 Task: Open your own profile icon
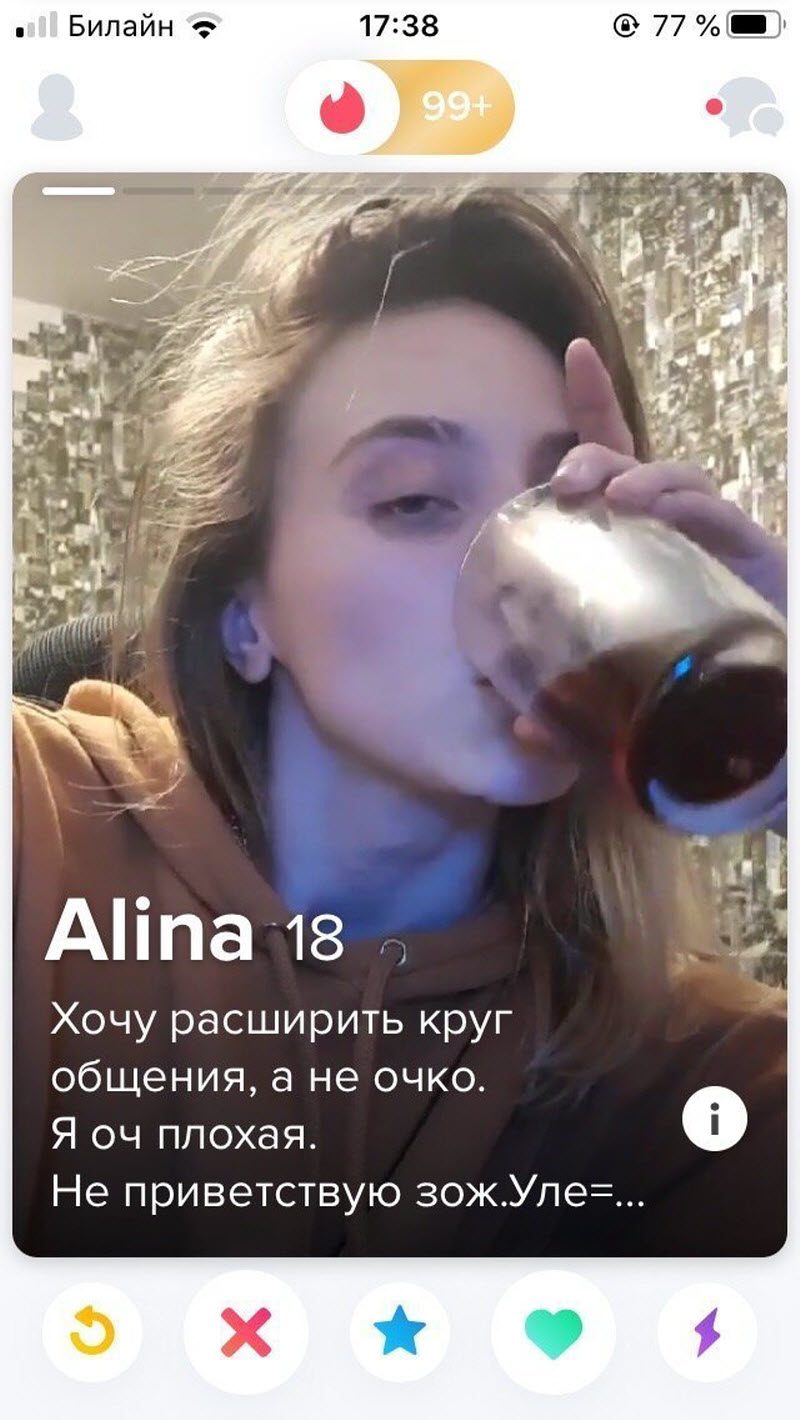click(56, 108)
